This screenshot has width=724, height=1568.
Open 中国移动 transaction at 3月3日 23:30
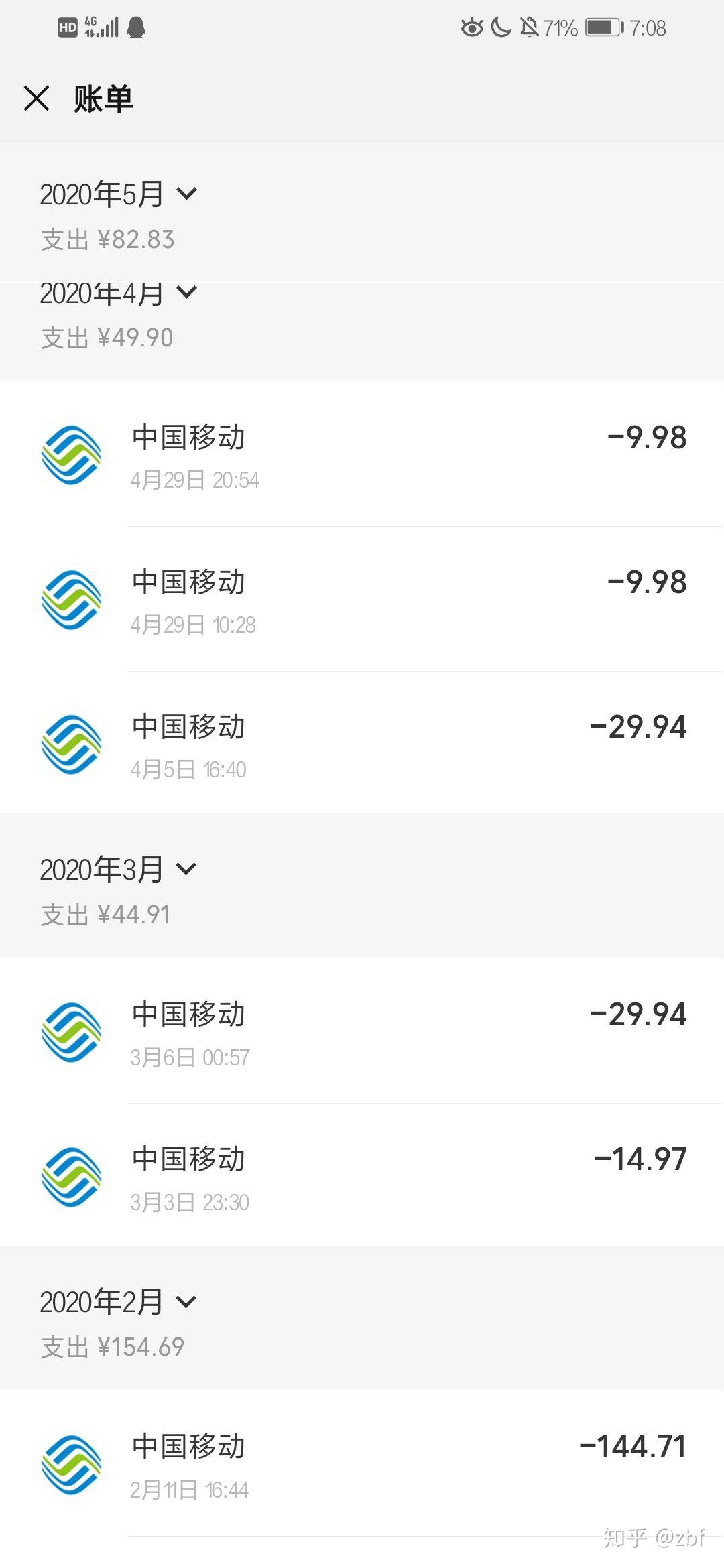[x=362, y=1177]
